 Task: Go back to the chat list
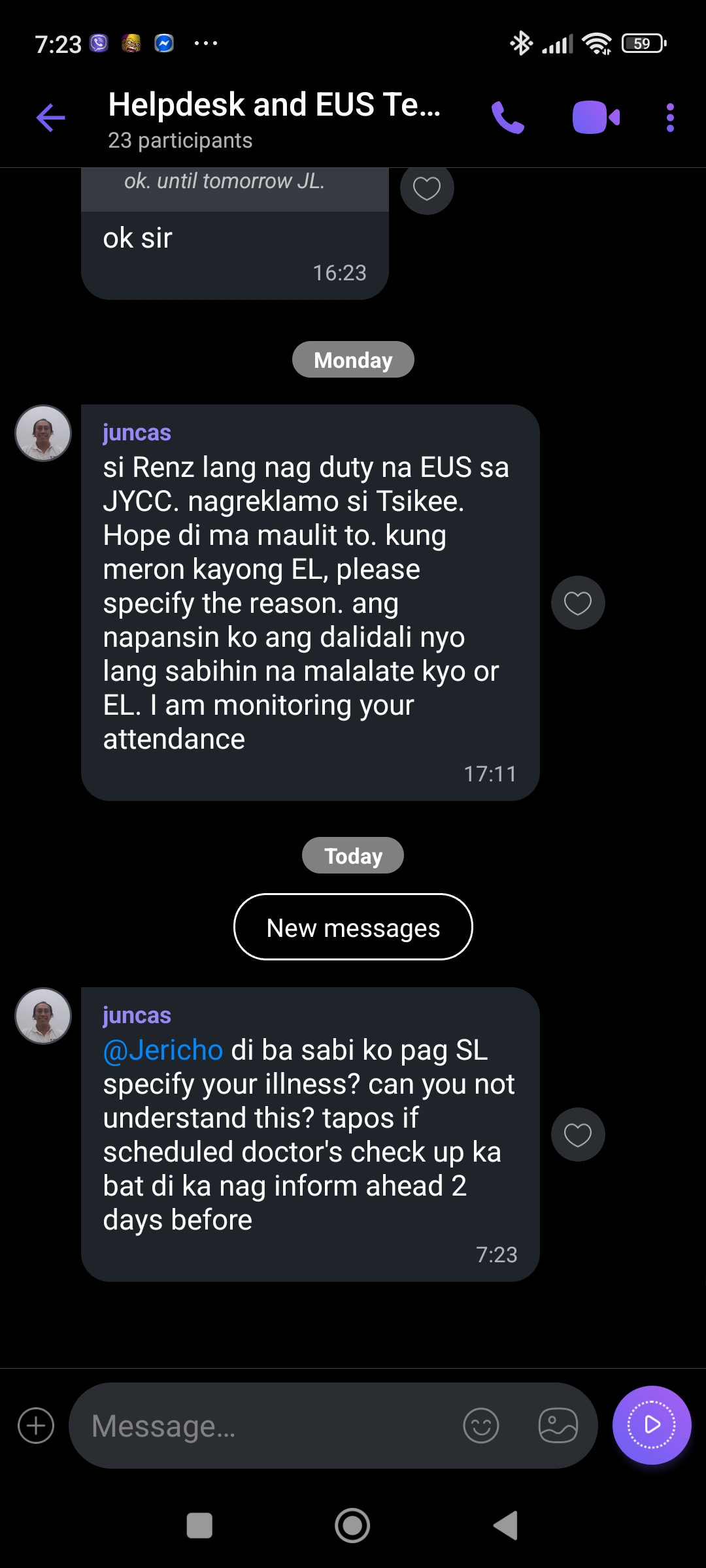[x=50, y=118]
